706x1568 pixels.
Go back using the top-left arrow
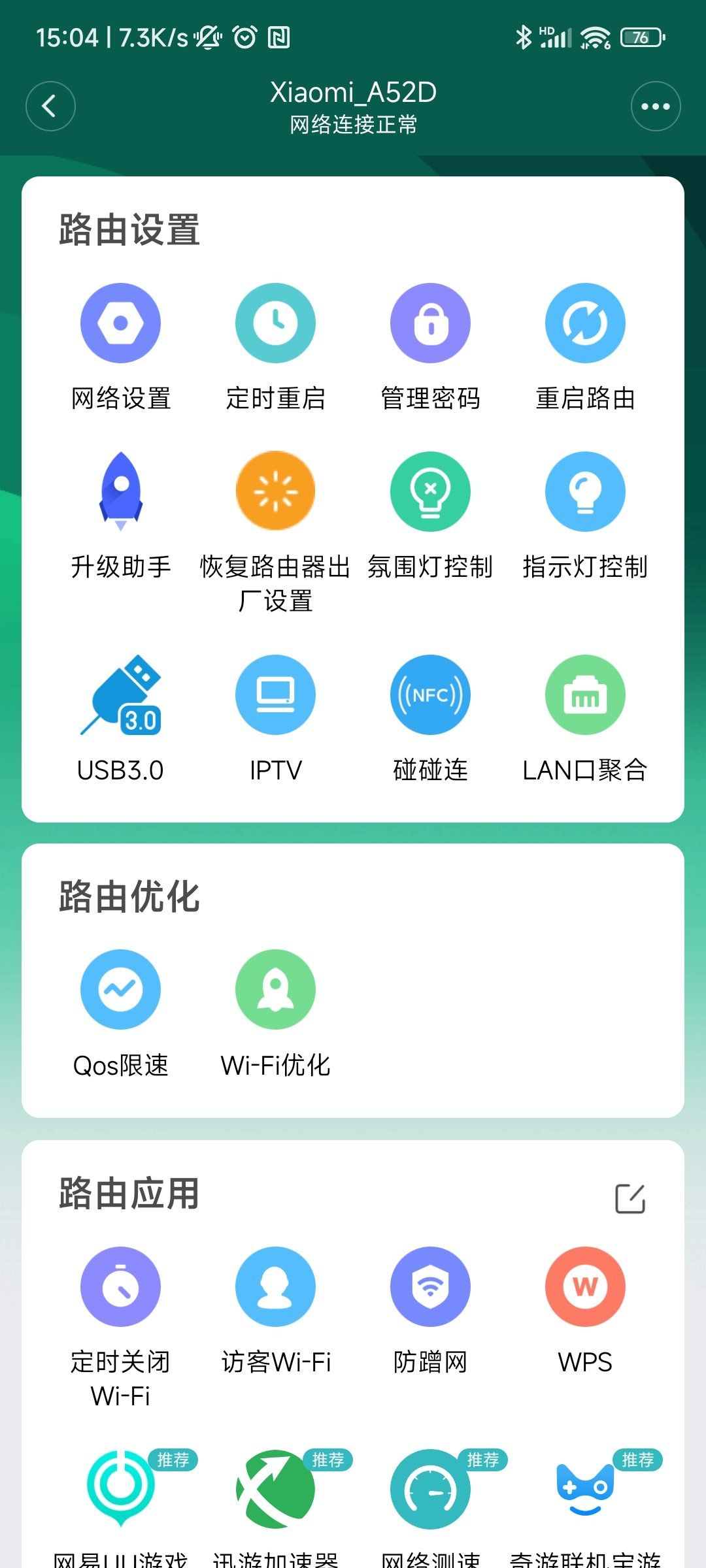click(x=50, y=106)
